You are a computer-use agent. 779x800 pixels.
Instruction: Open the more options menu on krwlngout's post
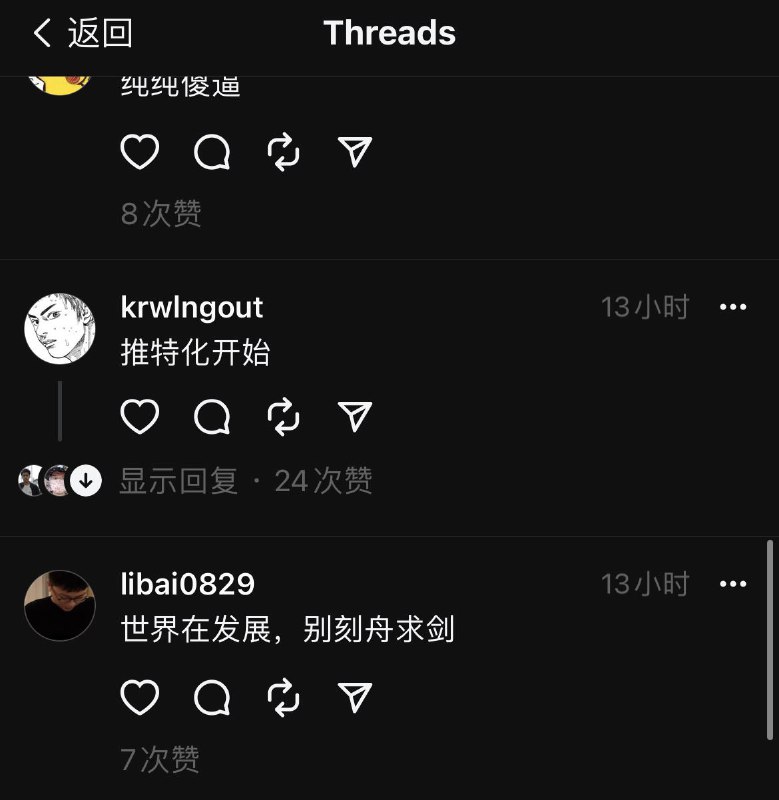(735, 307)
